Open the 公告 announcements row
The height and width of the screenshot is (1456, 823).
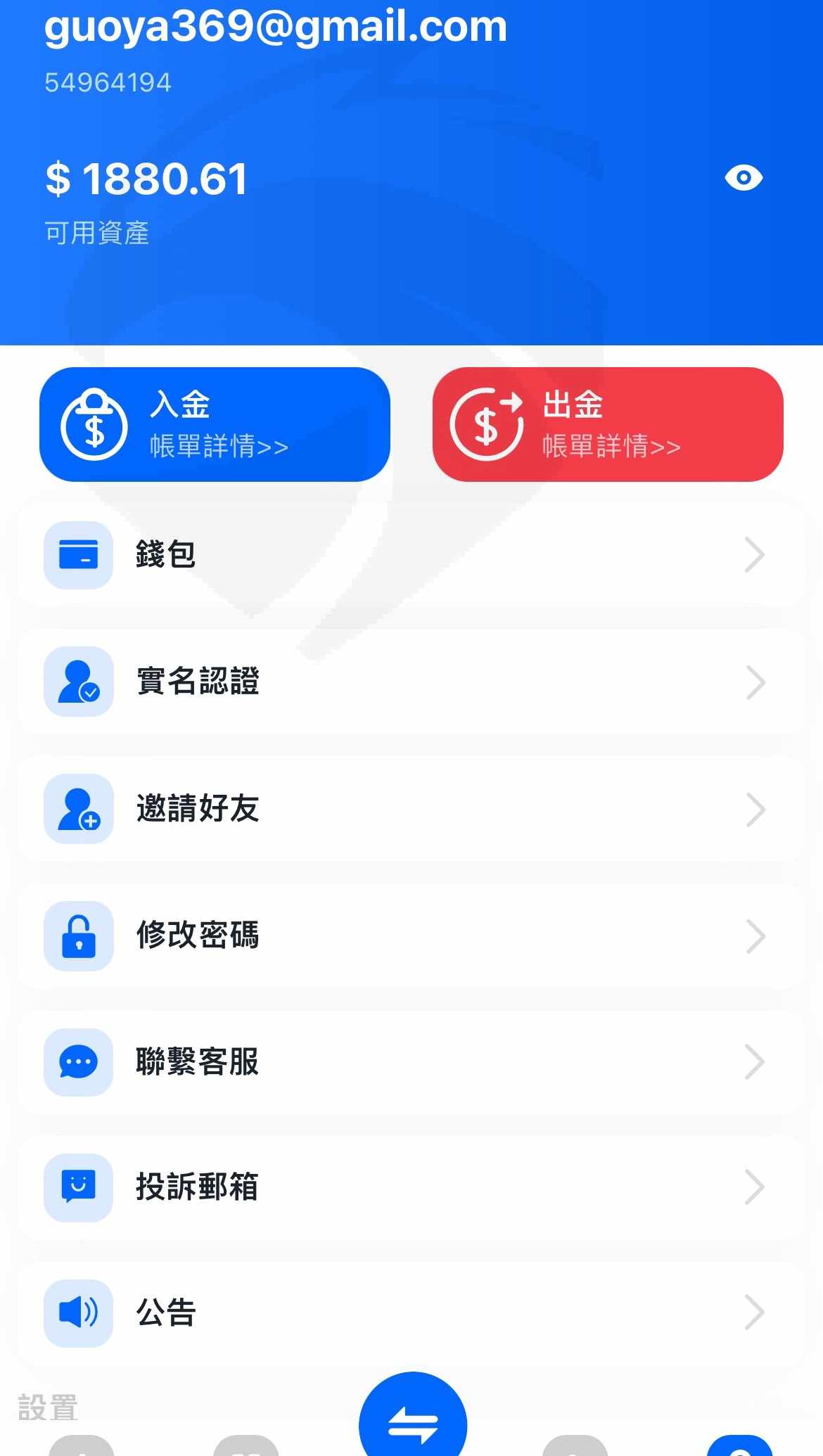tap(412, 1313)
